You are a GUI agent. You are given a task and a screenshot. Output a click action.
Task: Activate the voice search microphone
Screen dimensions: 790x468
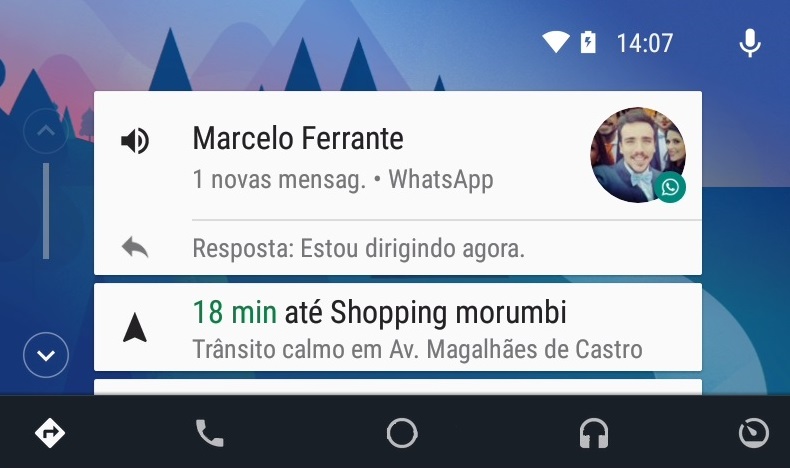point(748,43)
